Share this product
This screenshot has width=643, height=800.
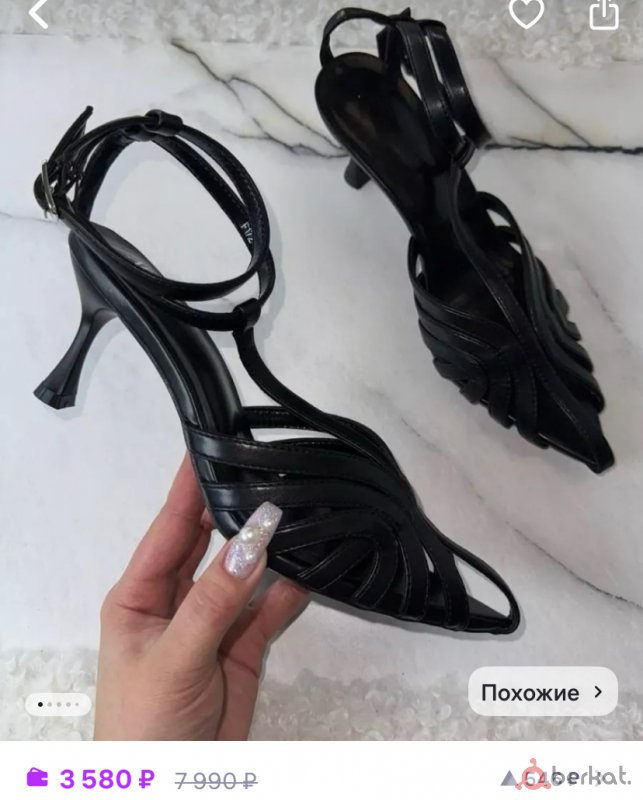[604, 12]
